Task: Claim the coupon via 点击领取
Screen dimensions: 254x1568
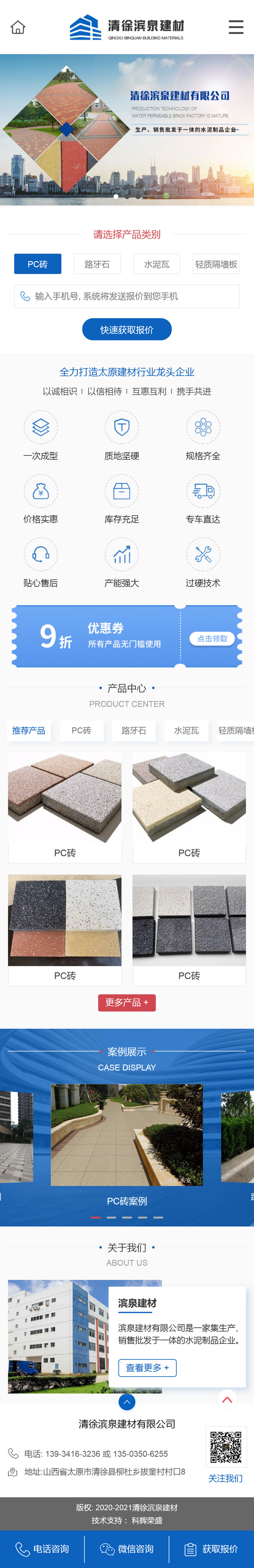Action: pos(212,639)
